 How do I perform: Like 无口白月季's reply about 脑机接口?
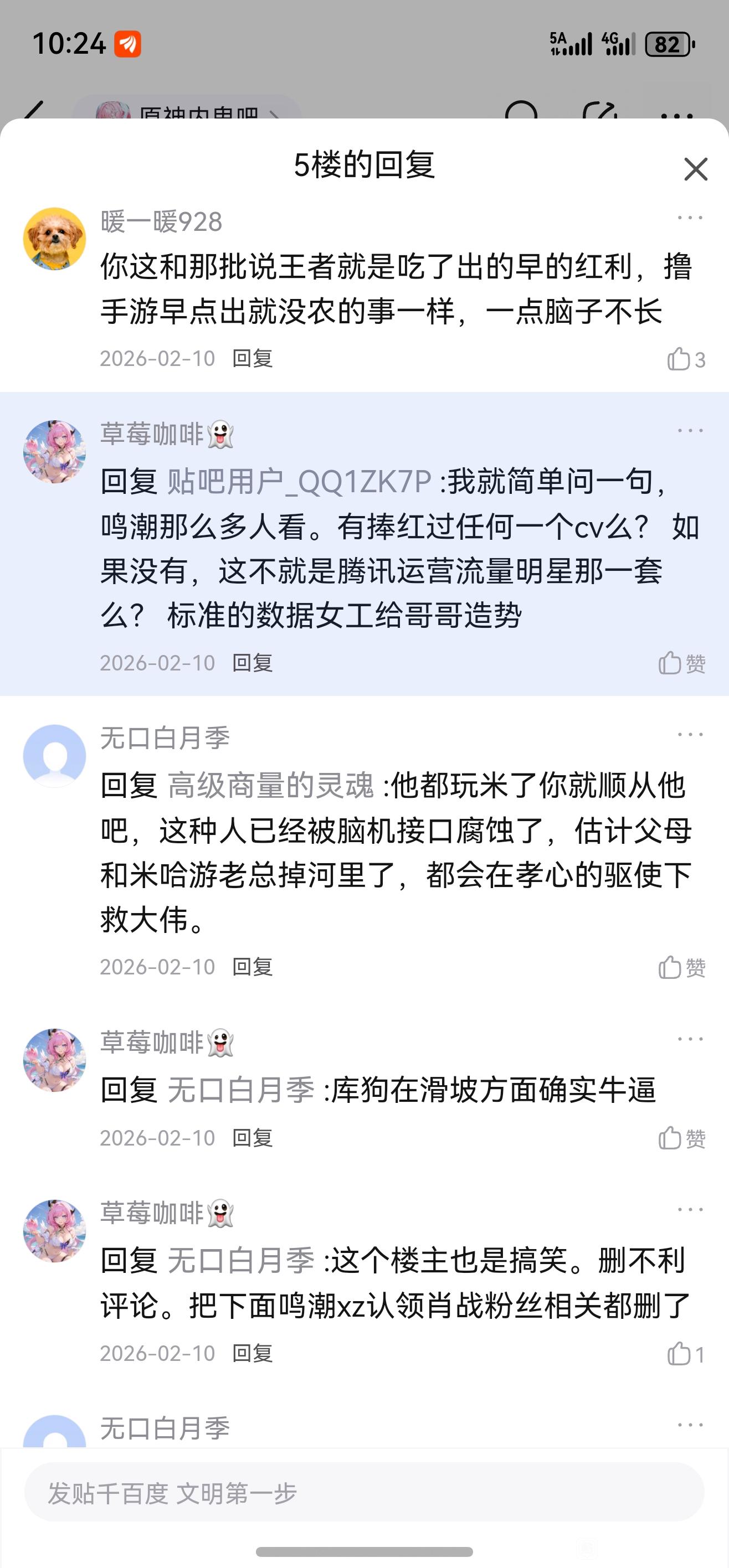pos(681,967)
